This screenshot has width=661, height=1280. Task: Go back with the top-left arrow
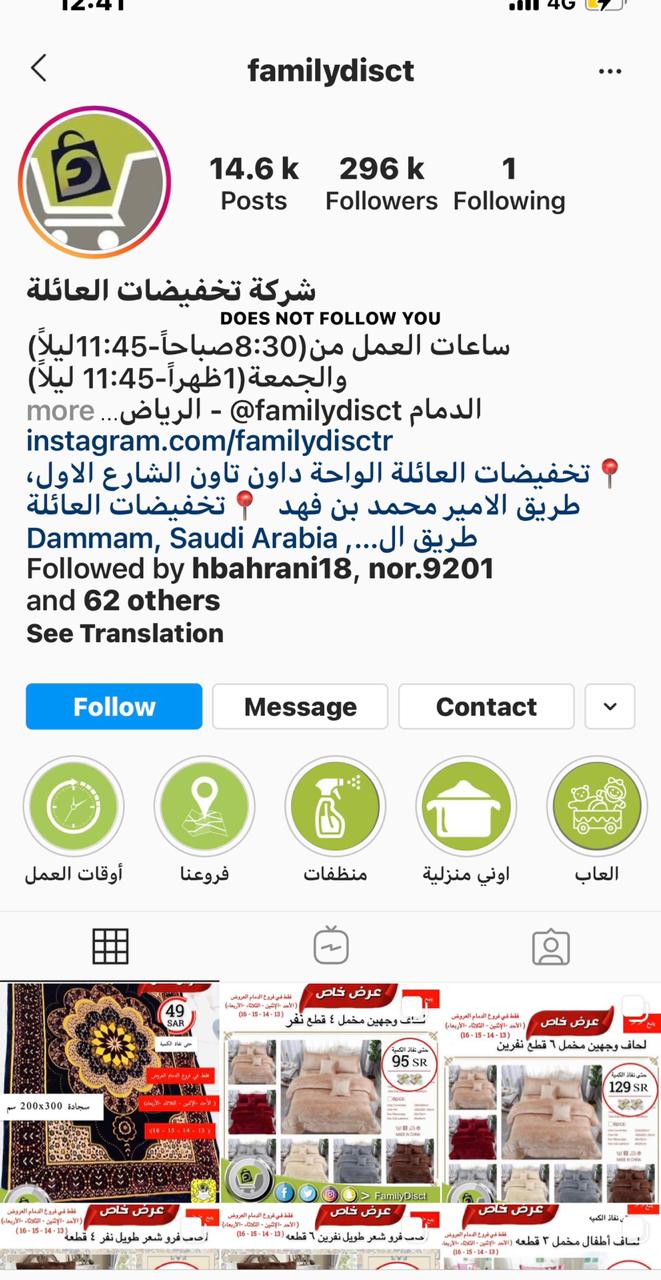[38, 69]
